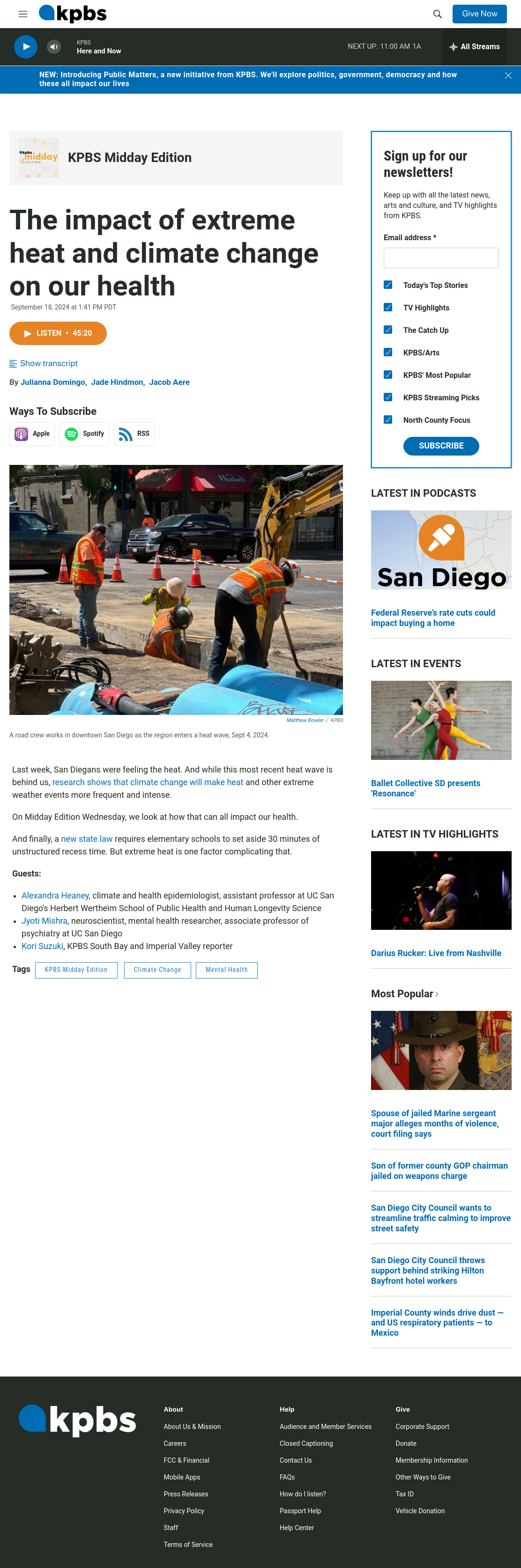Open the Climate Change tag
Screen dimensions: 521x1568
coord(157,970)
